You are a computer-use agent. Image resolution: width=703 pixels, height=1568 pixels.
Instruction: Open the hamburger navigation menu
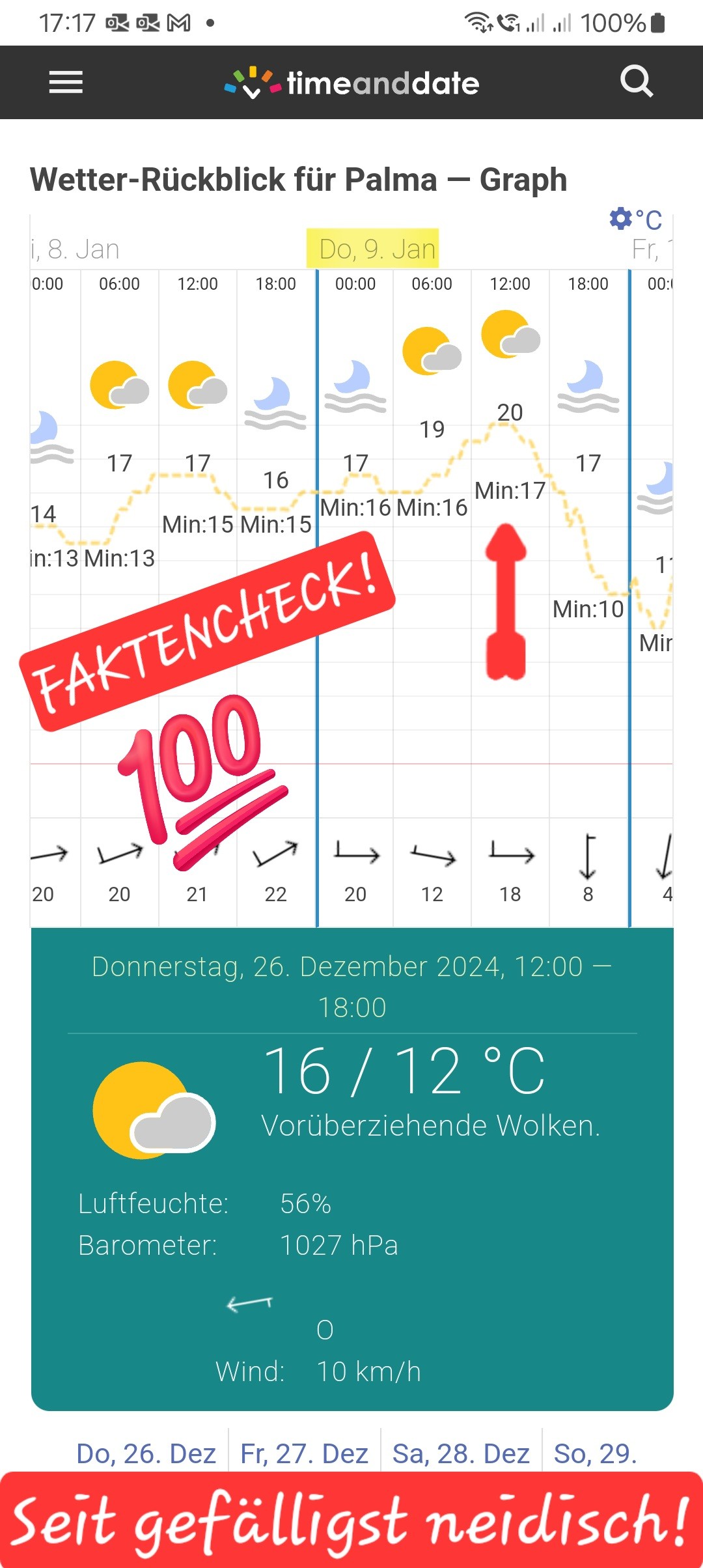[66, 82]
